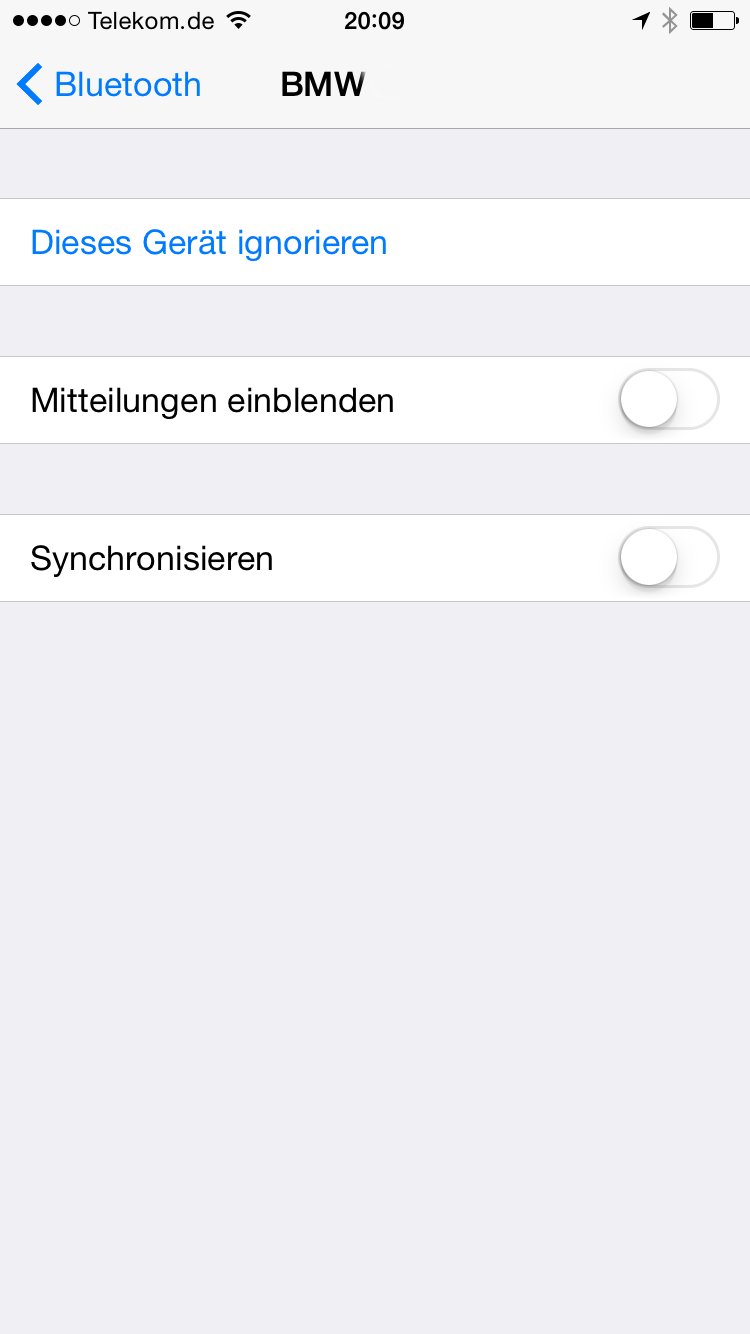Turn on Synchronisieren switch
Viewport: 750px width, 1334px height.
[x=668, y=557]
